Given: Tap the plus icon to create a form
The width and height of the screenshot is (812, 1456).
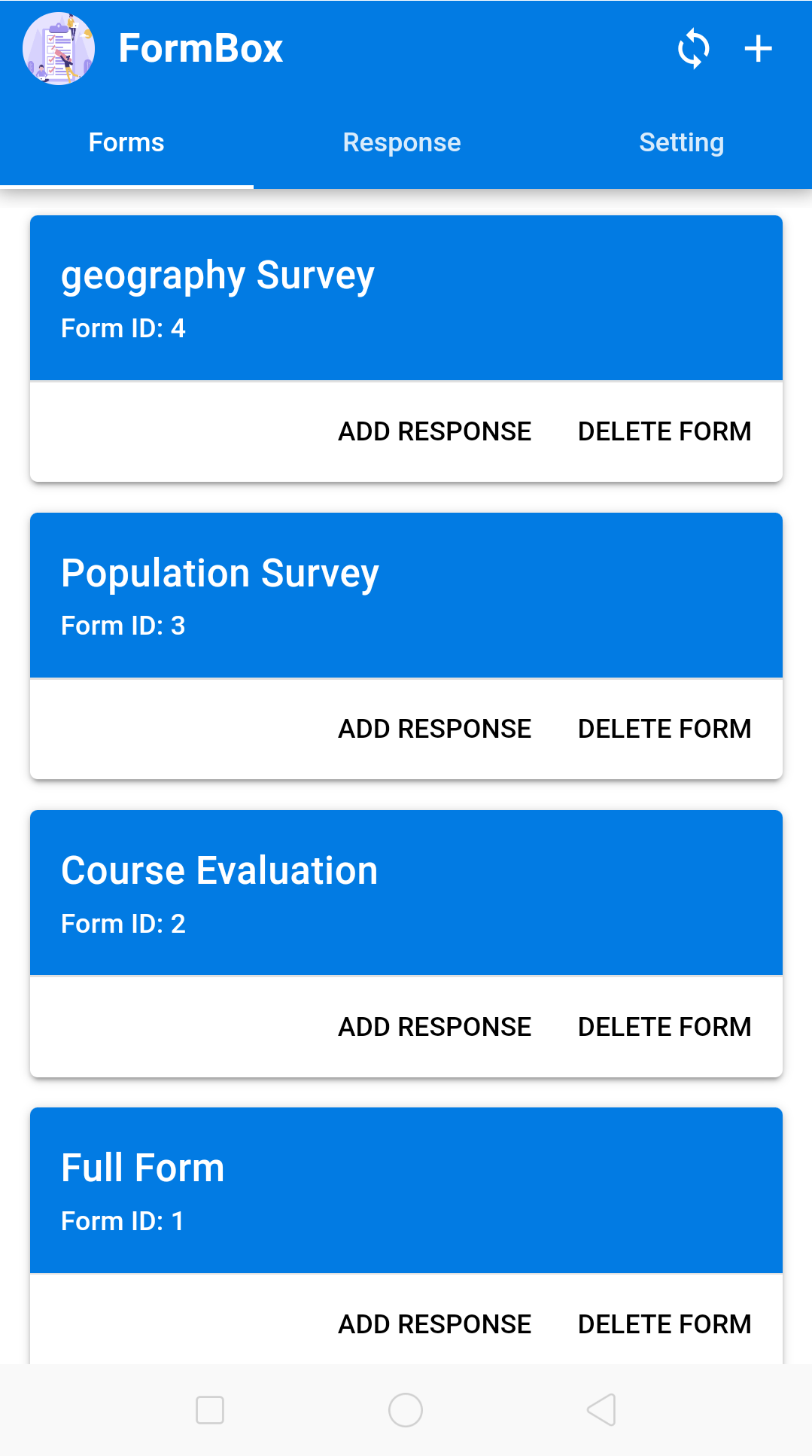Looking at the screenshot, I should (x=757, y=48).
